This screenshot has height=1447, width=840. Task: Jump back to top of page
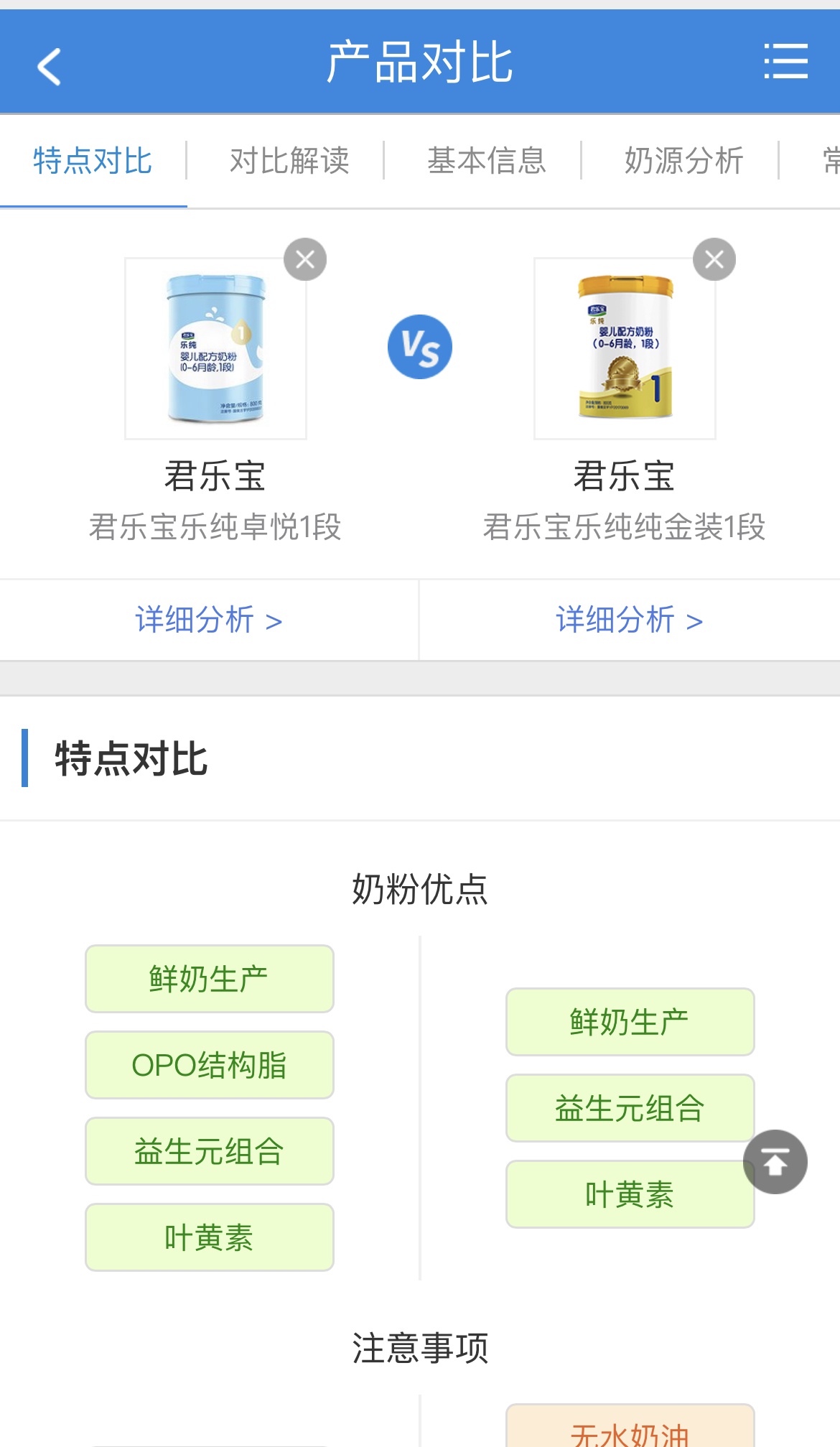coord(775,1162)
